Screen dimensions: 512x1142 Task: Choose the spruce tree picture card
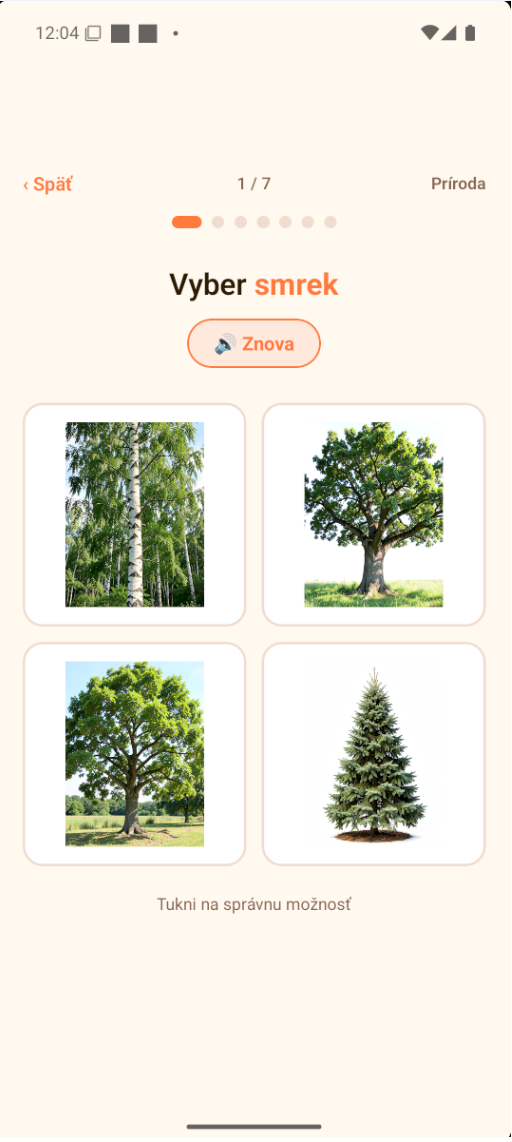coord(374,754)
